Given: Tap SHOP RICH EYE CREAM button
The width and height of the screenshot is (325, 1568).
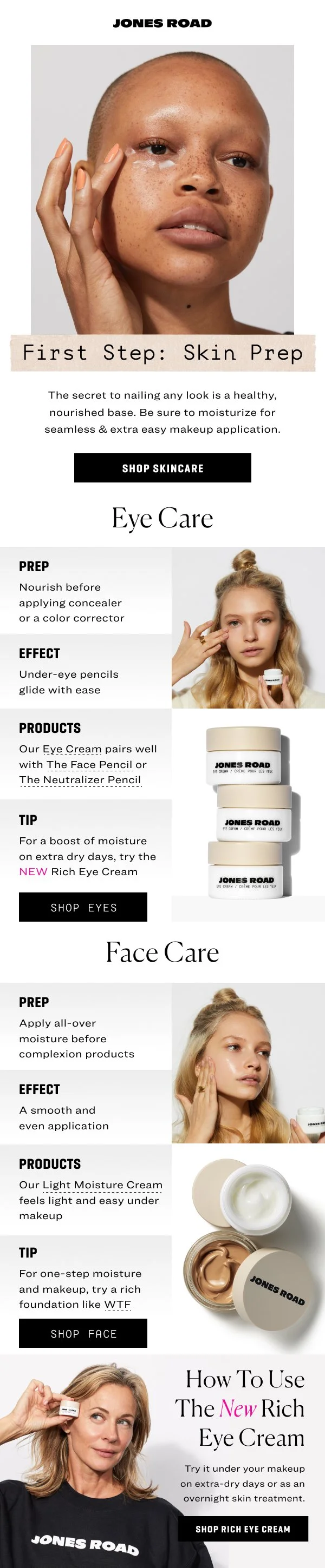Looking at the screenshot, I should click(243, 1529).
